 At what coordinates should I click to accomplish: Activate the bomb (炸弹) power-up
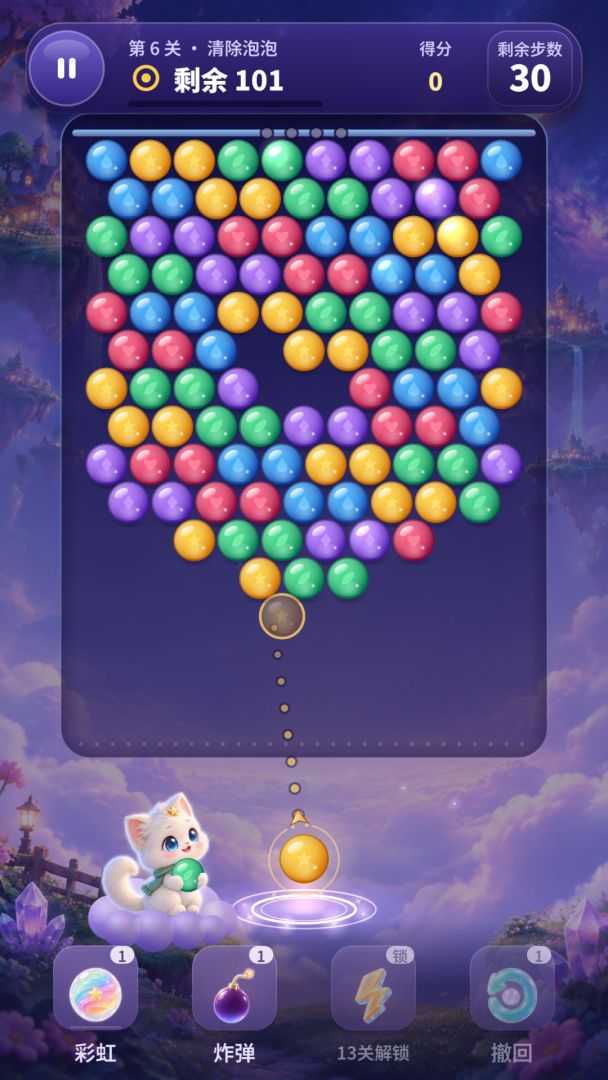pos(234,988)
